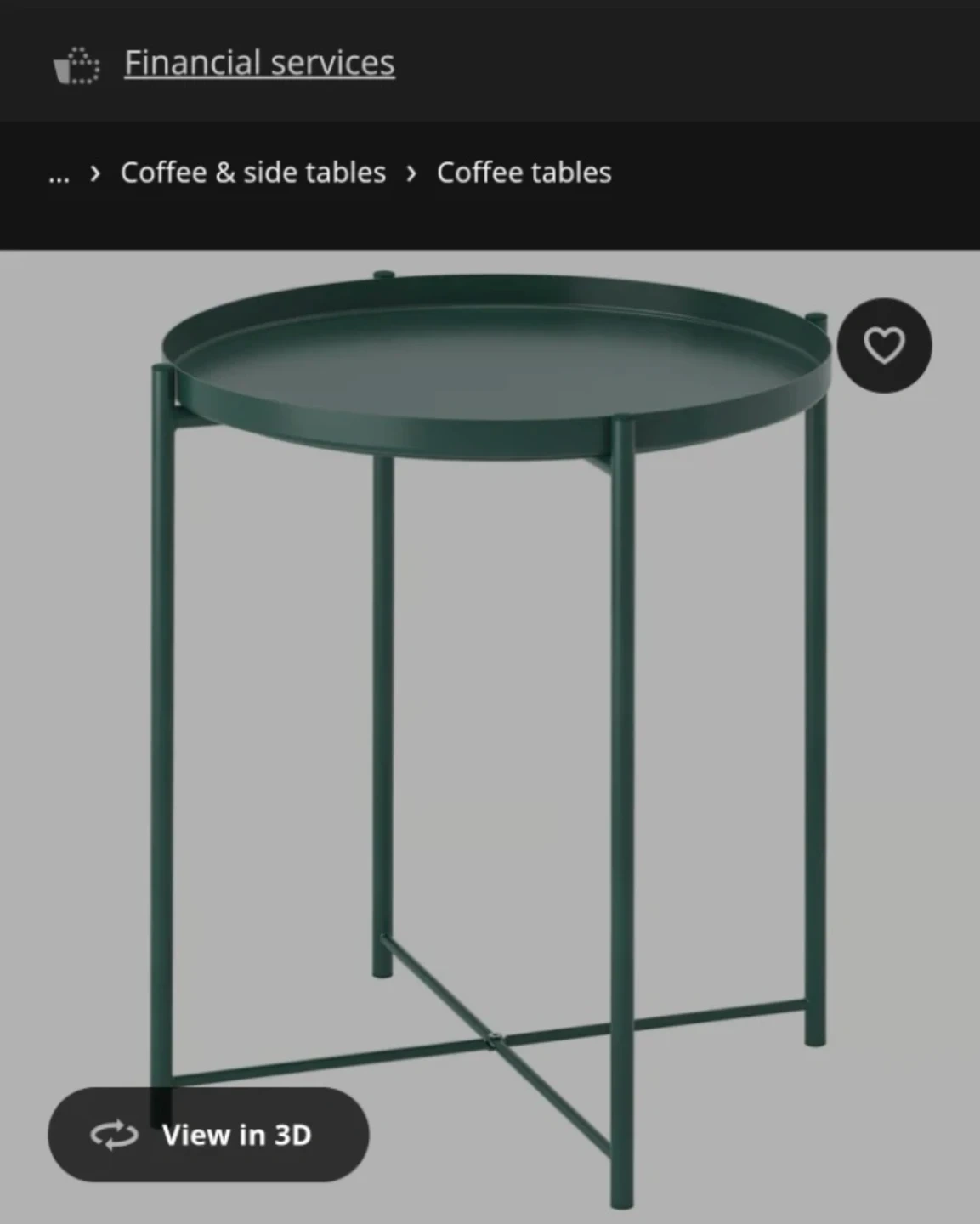Viewport: 980px width, 1224px height.
Task: Add table to favorites with heart icon
Action: tap(884, 345)
